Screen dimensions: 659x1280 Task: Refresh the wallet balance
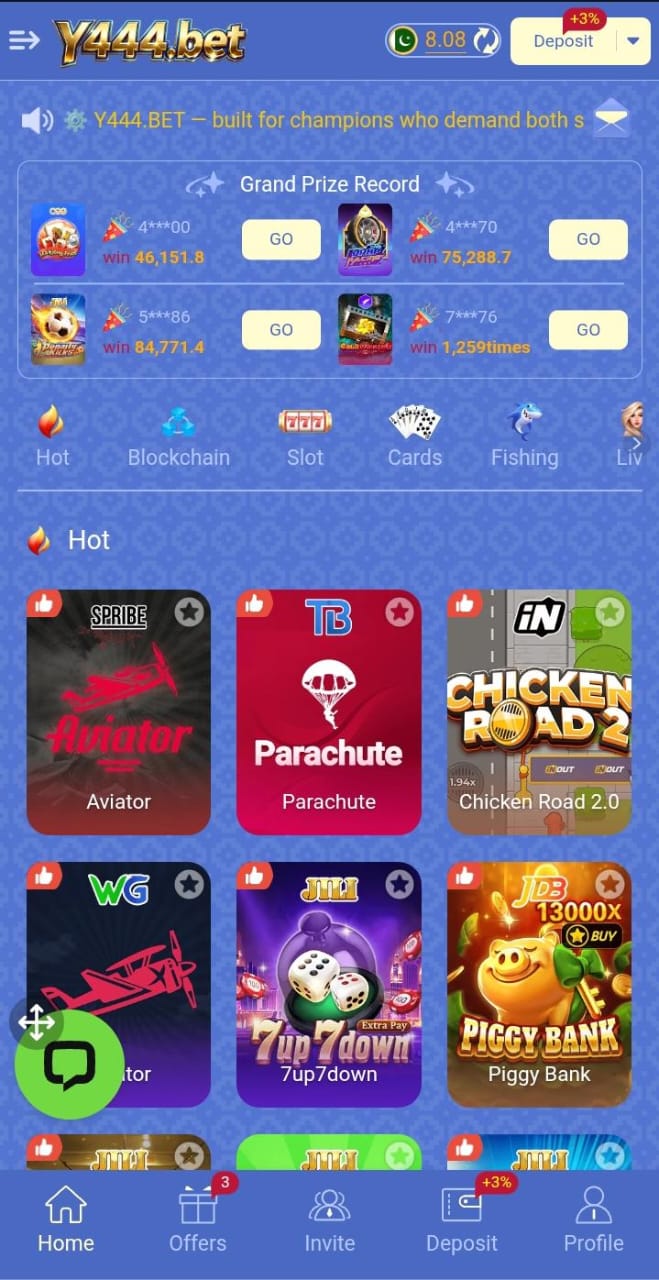(486, 41)
